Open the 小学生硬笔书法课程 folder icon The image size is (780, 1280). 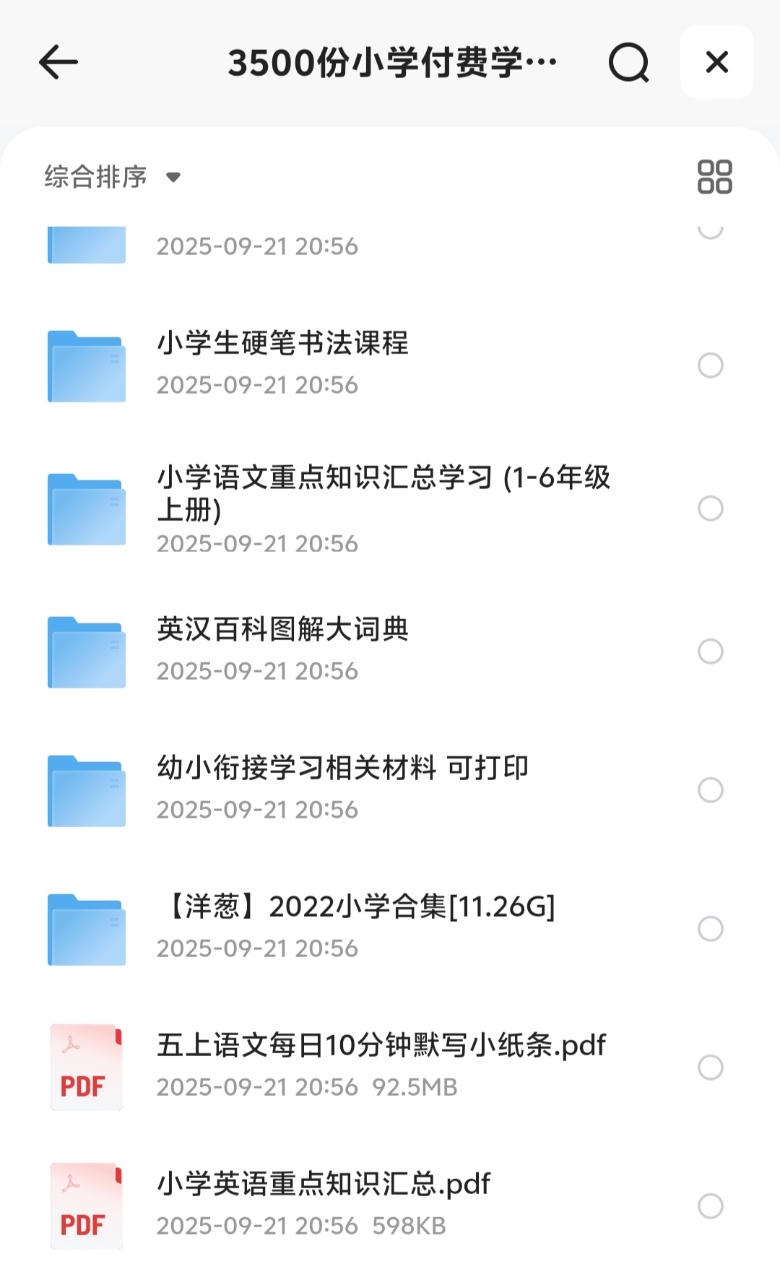[x=86, y=365]
